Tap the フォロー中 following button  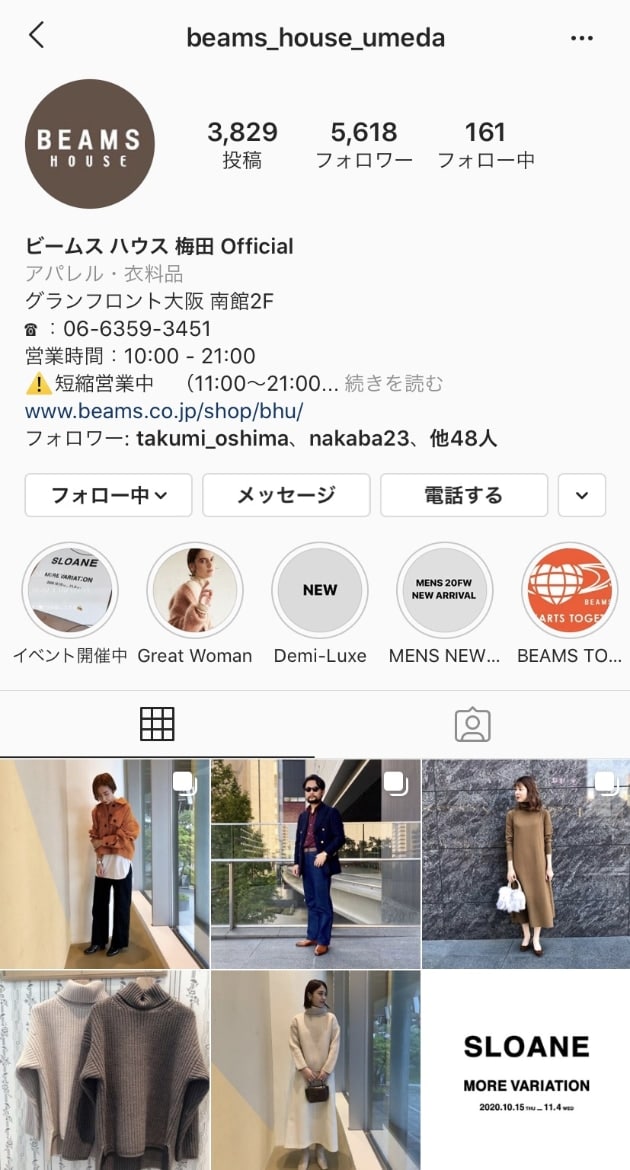(108, 495)
